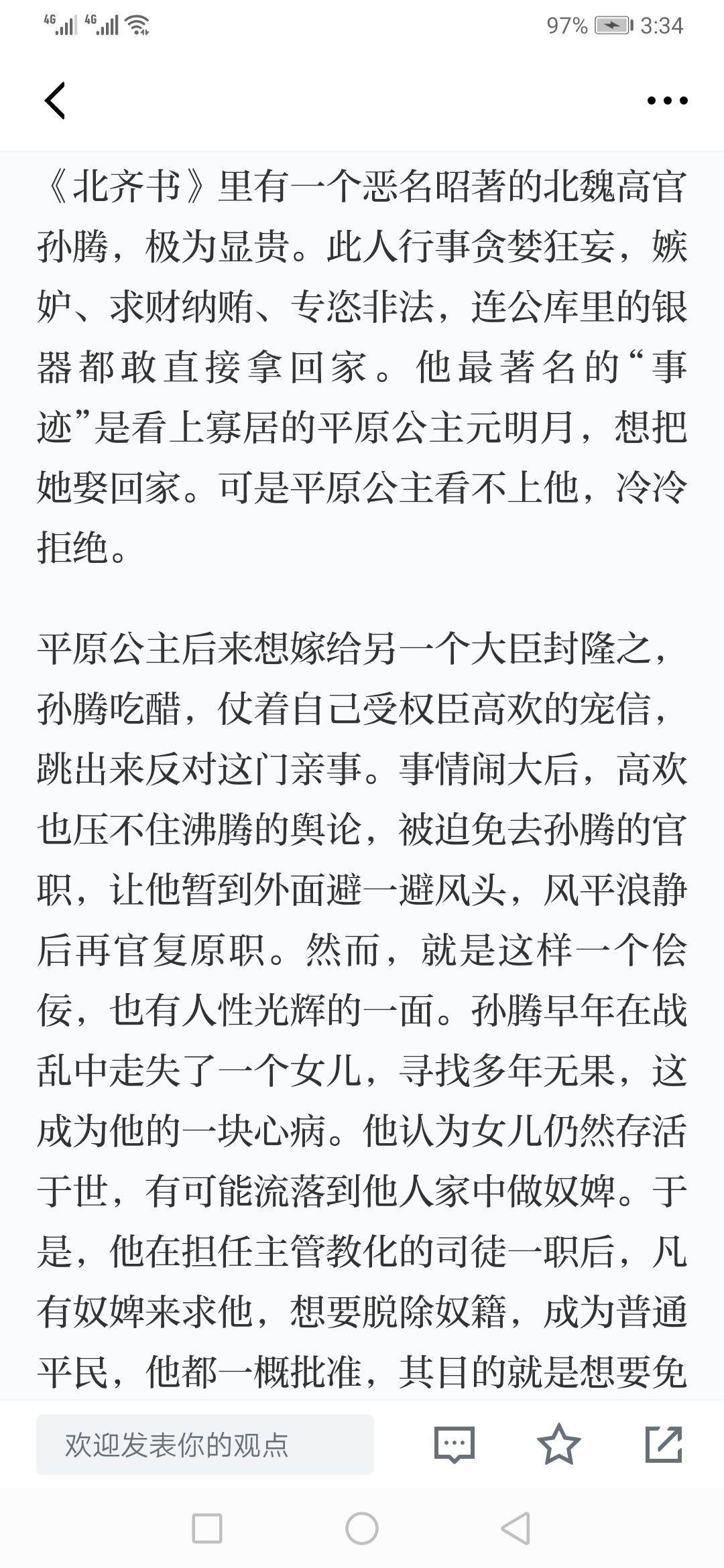Open the three-dot overflow menu
The height and width of the screenshot is (1568, 724).
[x=667, y=101]
